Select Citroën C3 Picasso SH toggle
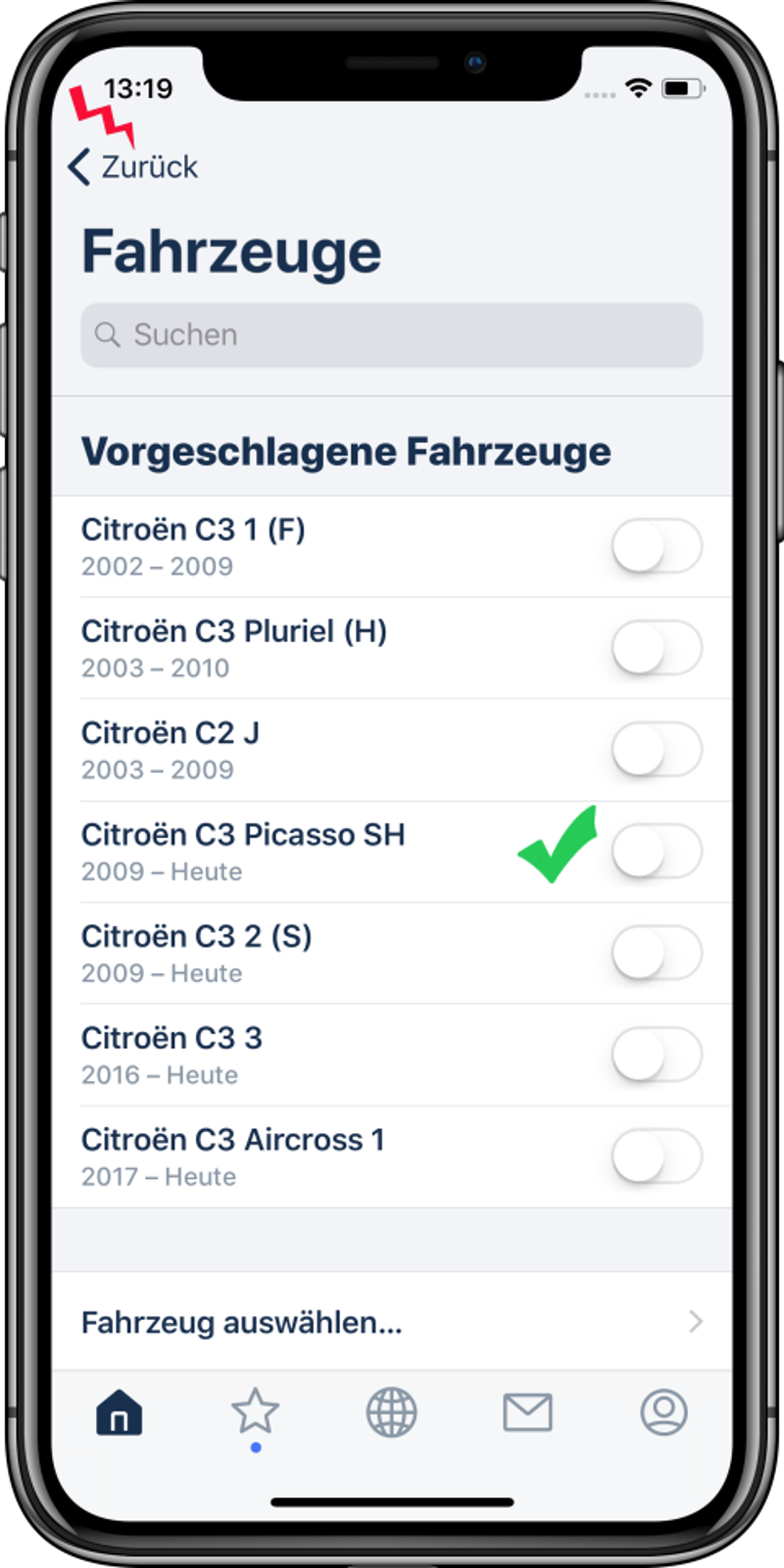This screenshot has height=1568, width=784. (657, 852)
